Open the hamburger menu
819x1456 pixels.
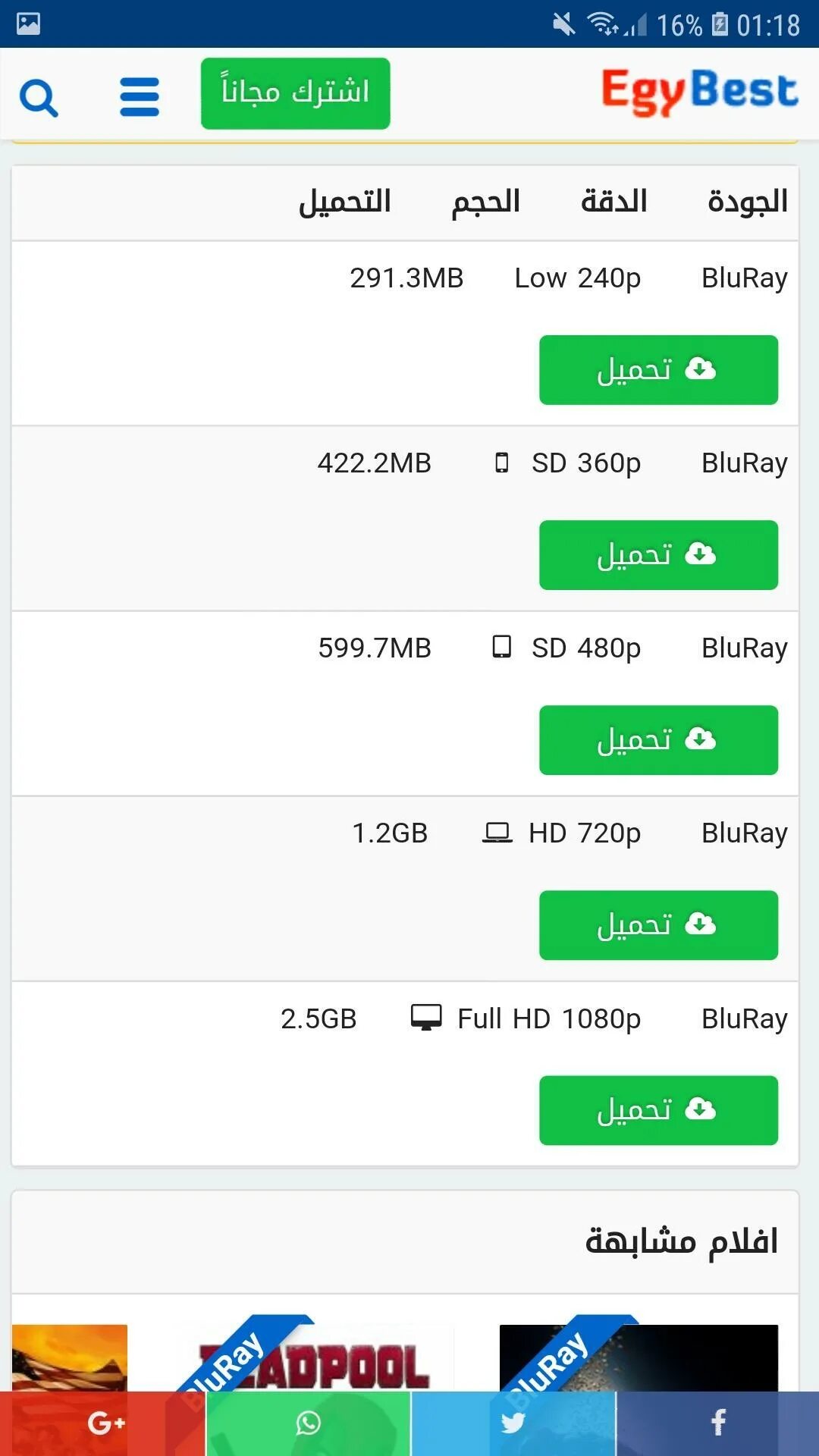(140, 97)
